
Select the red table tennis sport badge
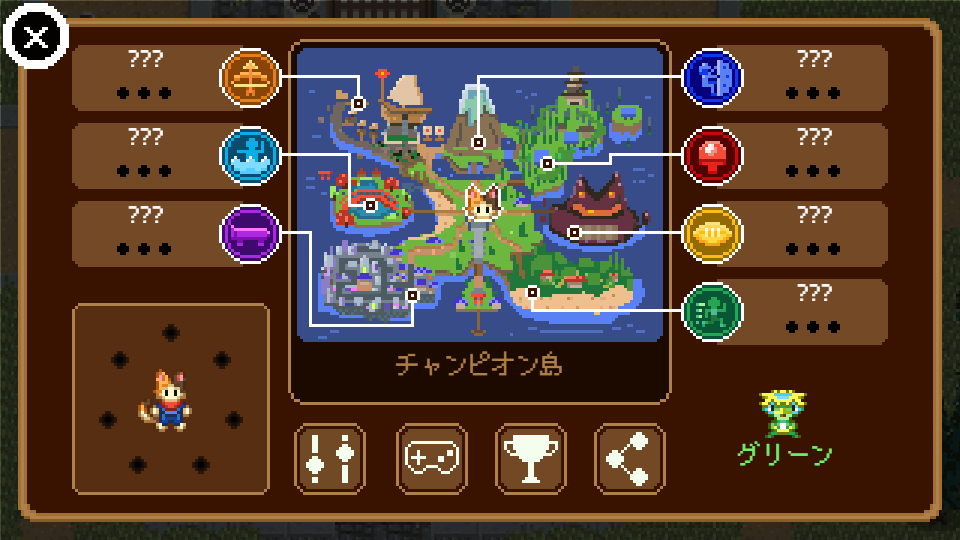[x=713, y=155]
